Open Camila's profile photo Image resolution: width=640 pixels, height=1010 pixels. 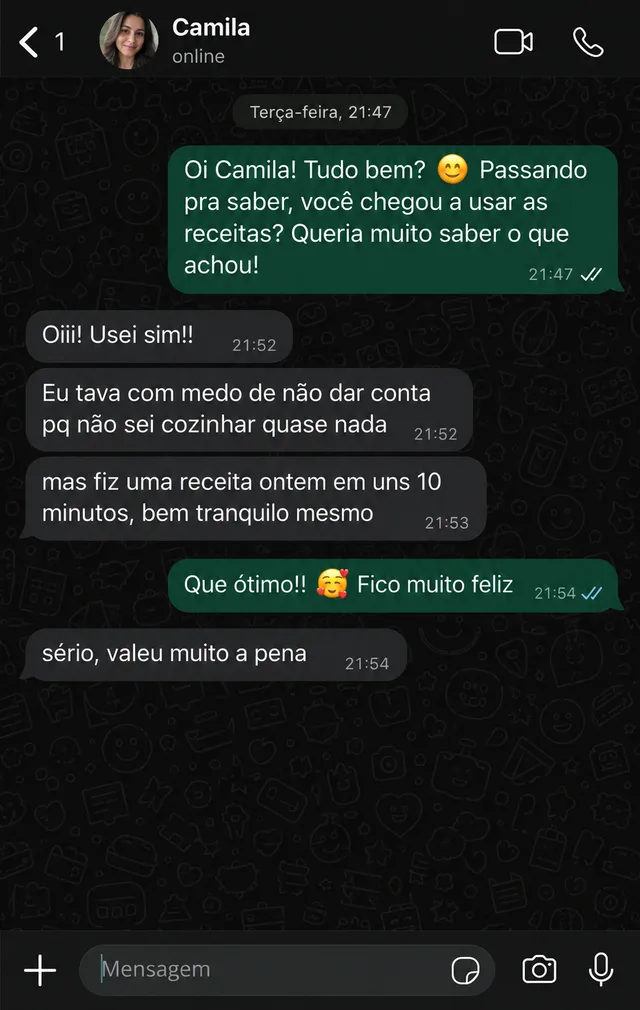pos(129,40)
